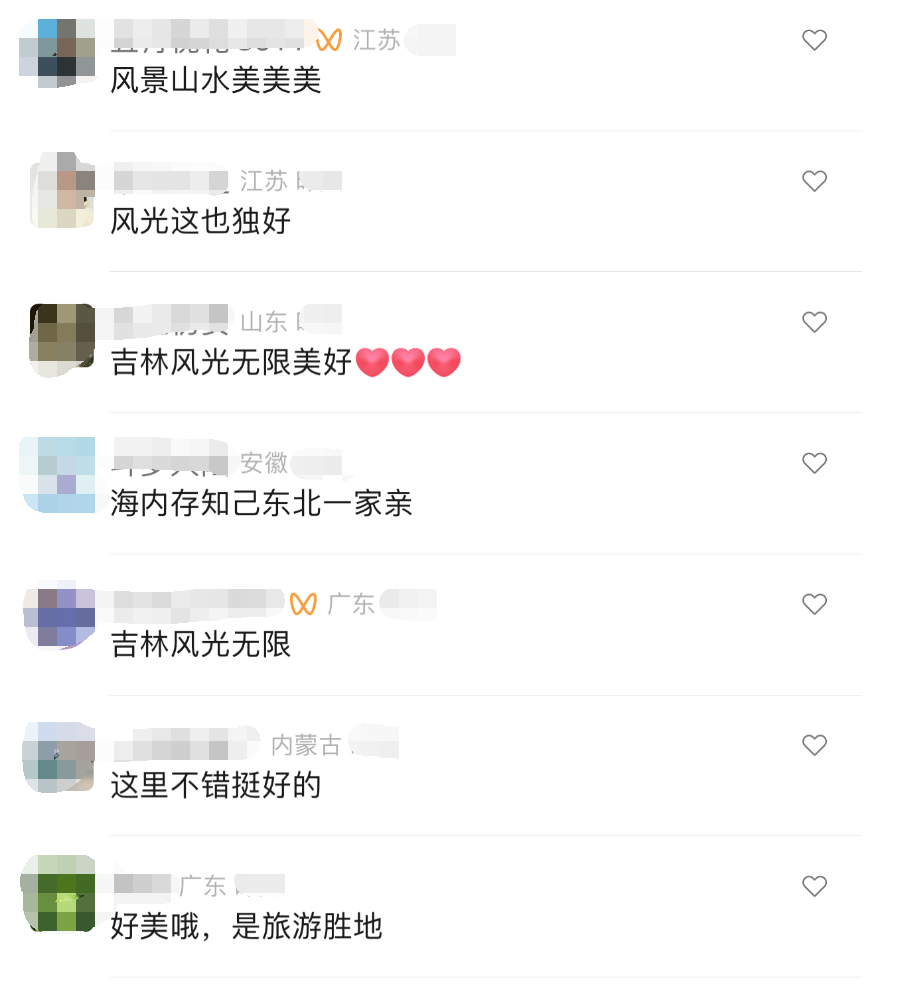Viewport: 903px width, 987px height.
Task: Click the heart icon on the bottom 广东 comment
Action: tap(815, 886)
